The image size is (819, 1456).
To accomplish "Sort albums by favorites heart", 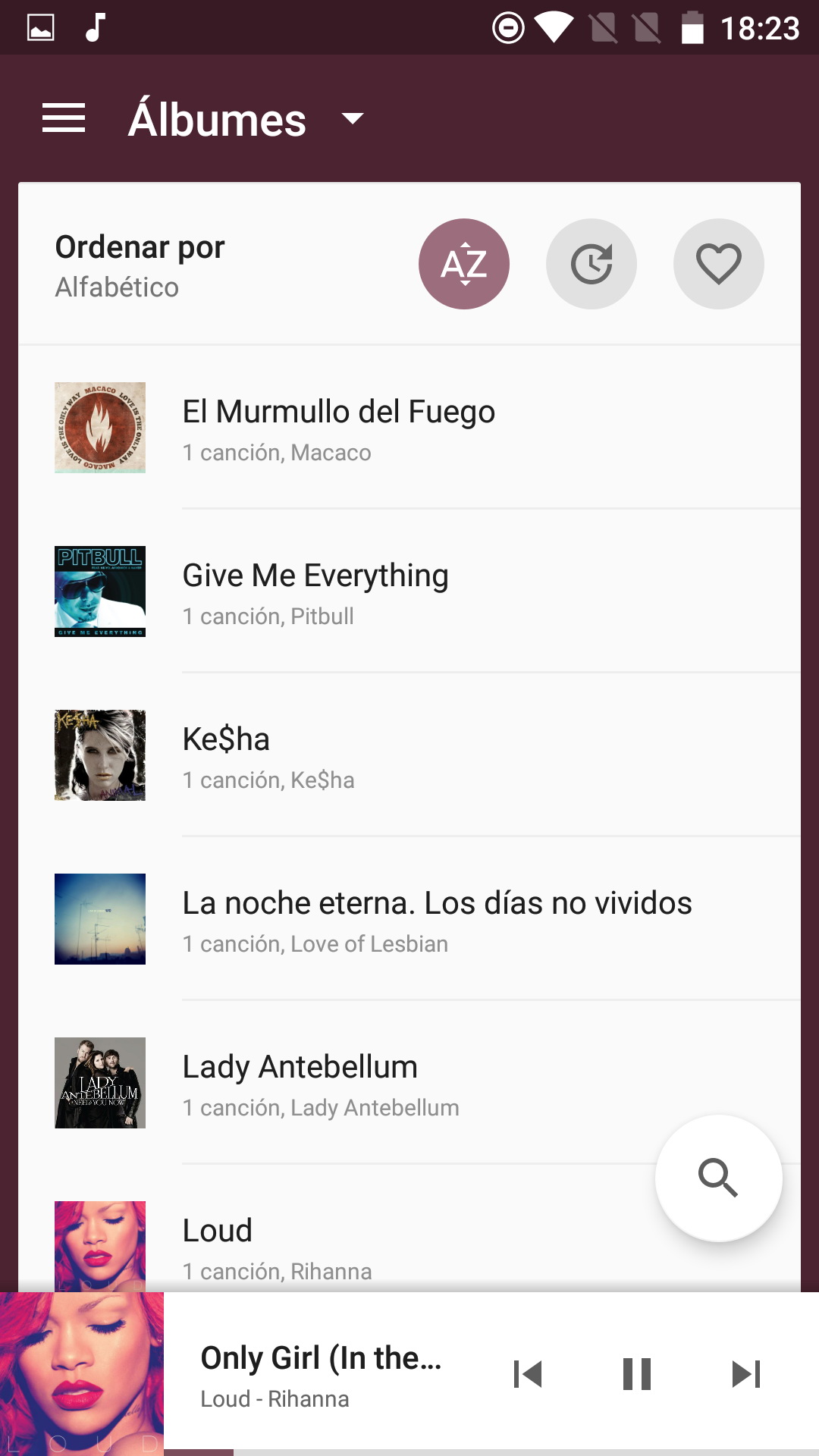I will point(718,264).
